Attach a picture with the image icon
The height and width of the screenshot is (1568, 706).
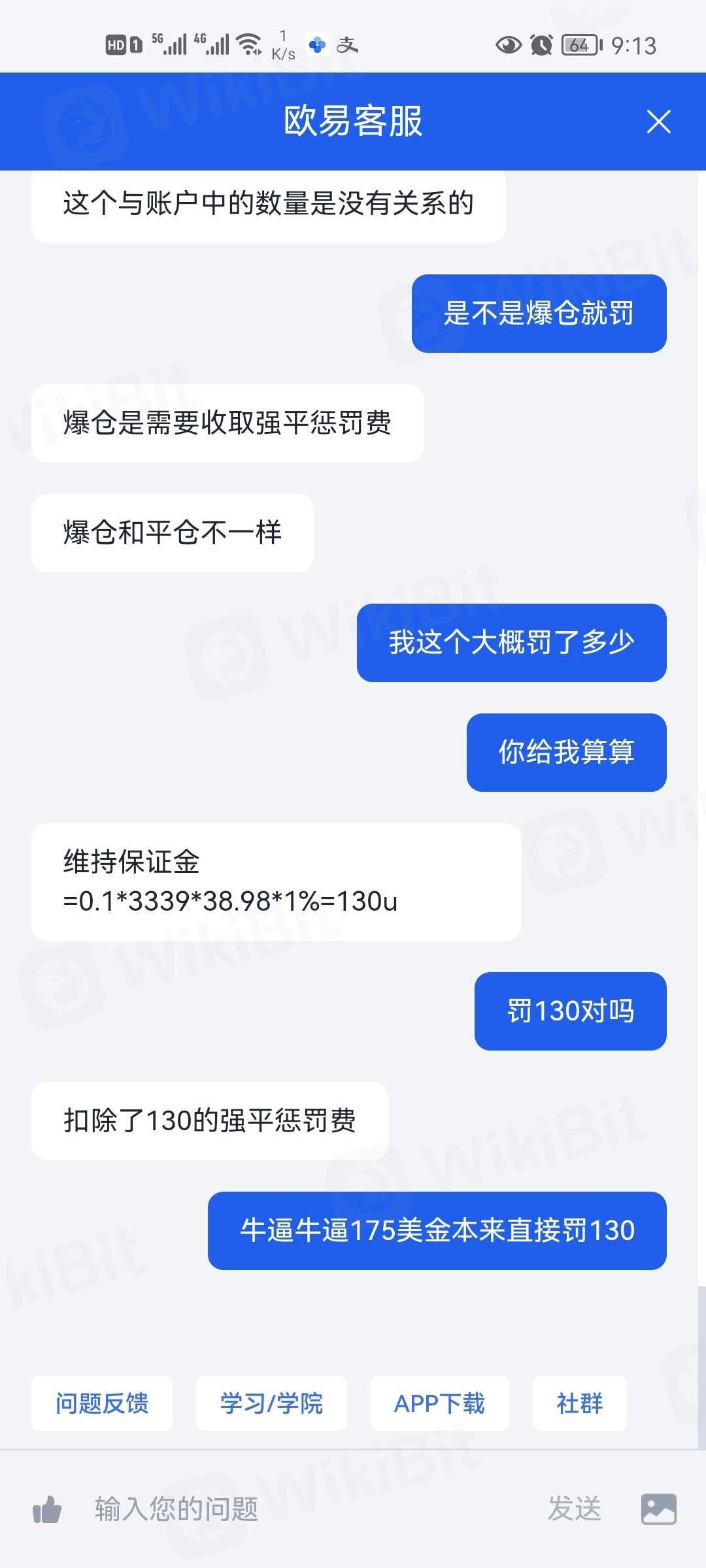click(658, 1509)
